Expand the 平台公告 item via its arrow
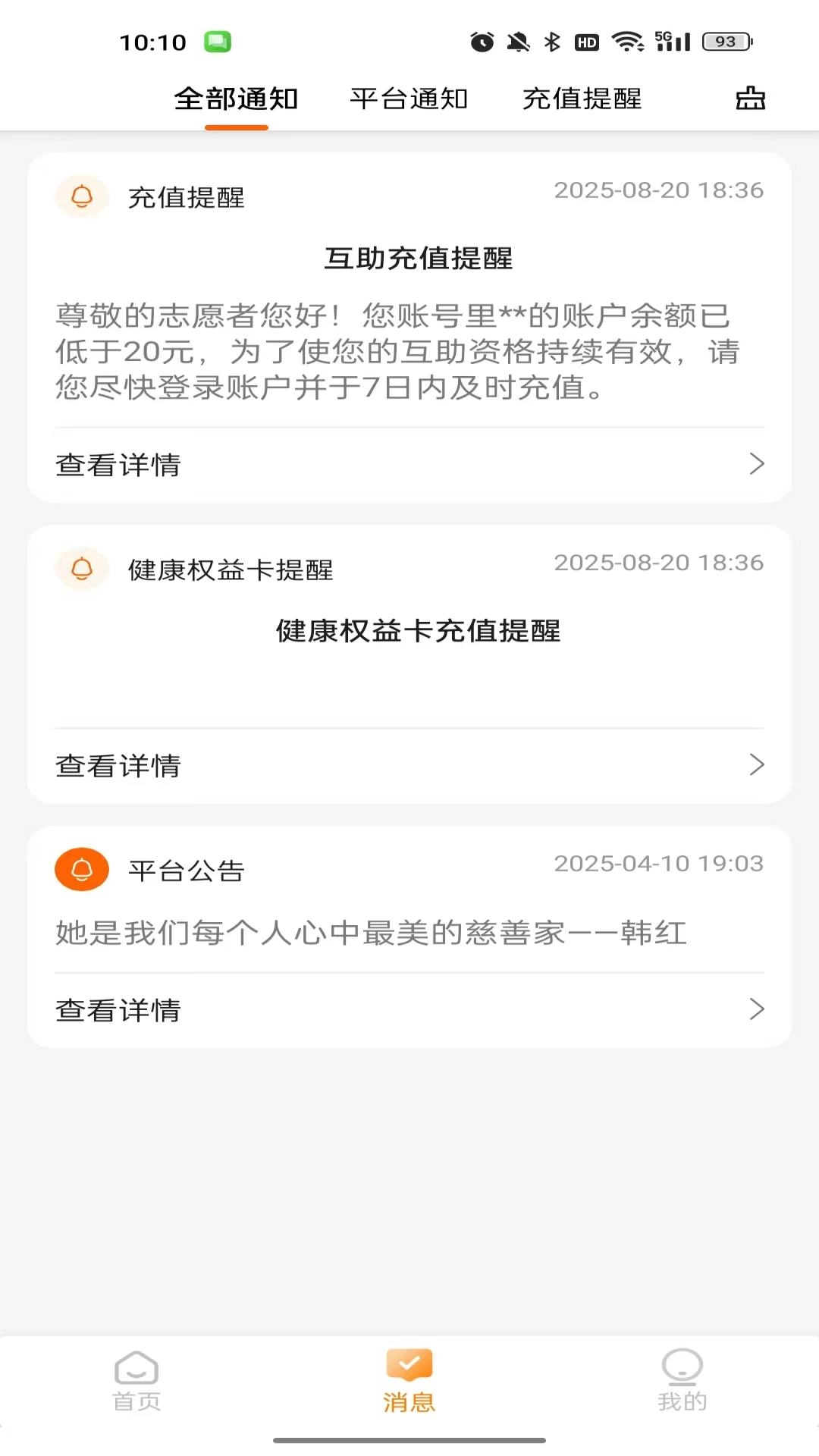This screenshot has width=819, height=1456. 757,1009
